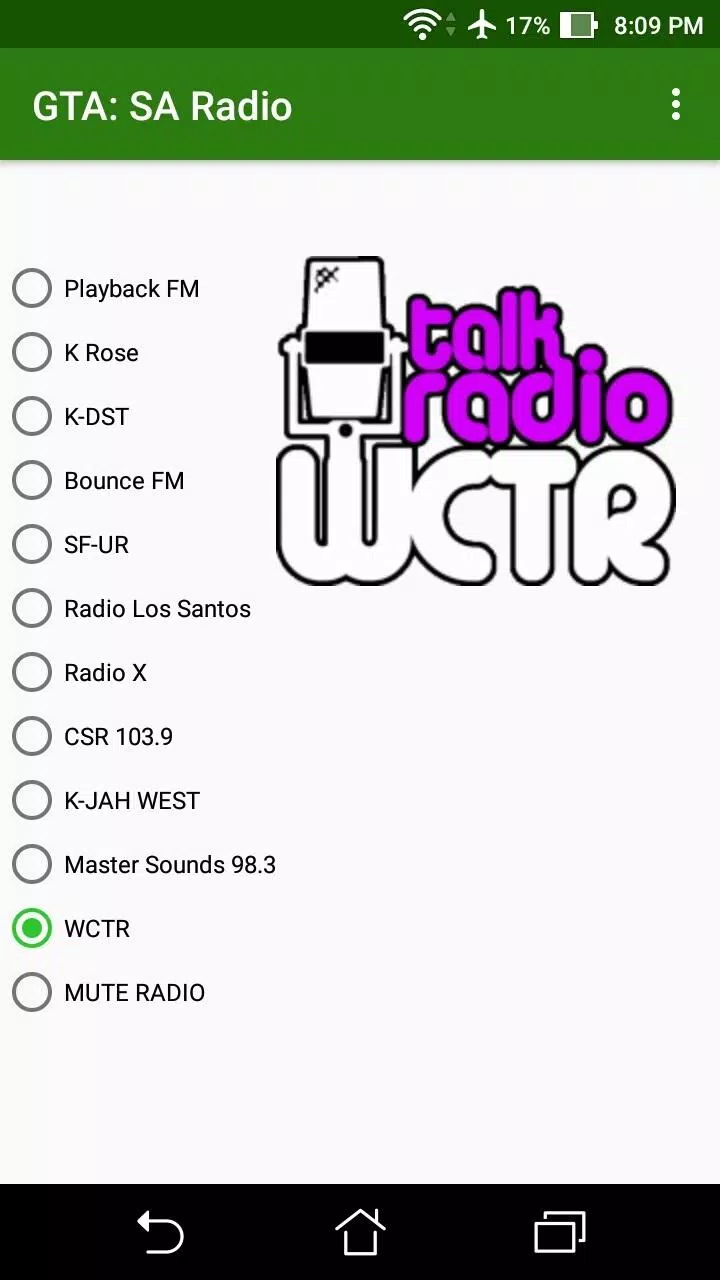Tune to Radio Los Santos
720x1280 pixels.
[32, 609]
